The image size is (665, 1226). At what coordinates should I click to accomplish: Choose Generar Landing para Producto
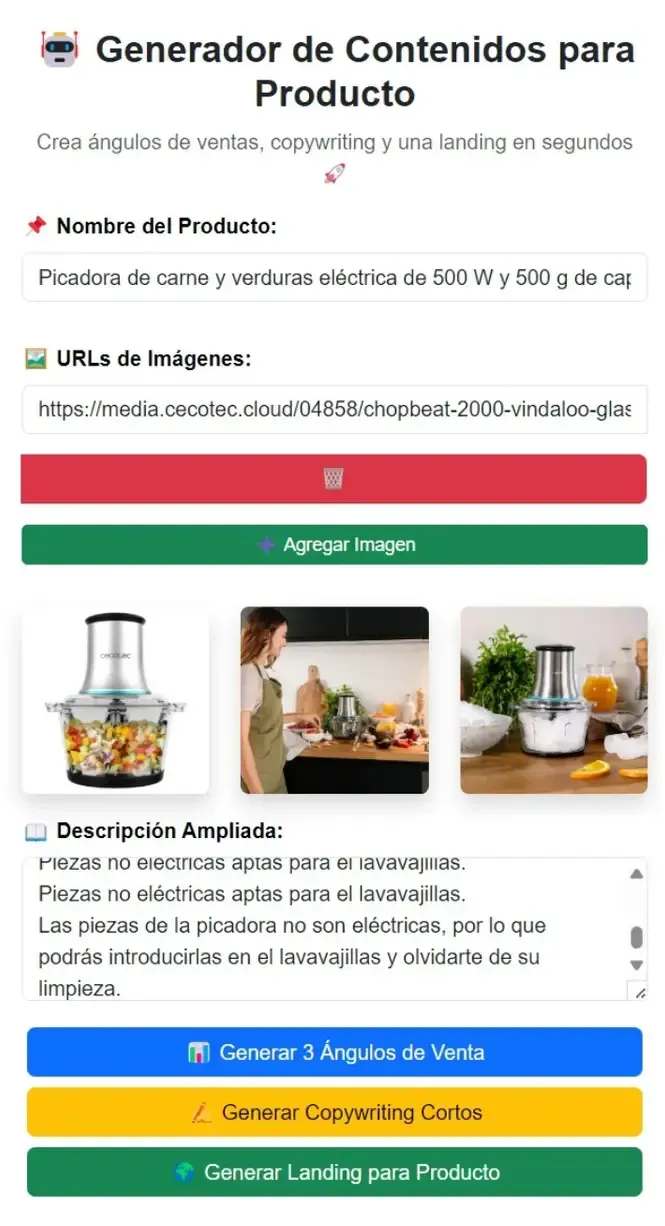334,1172
